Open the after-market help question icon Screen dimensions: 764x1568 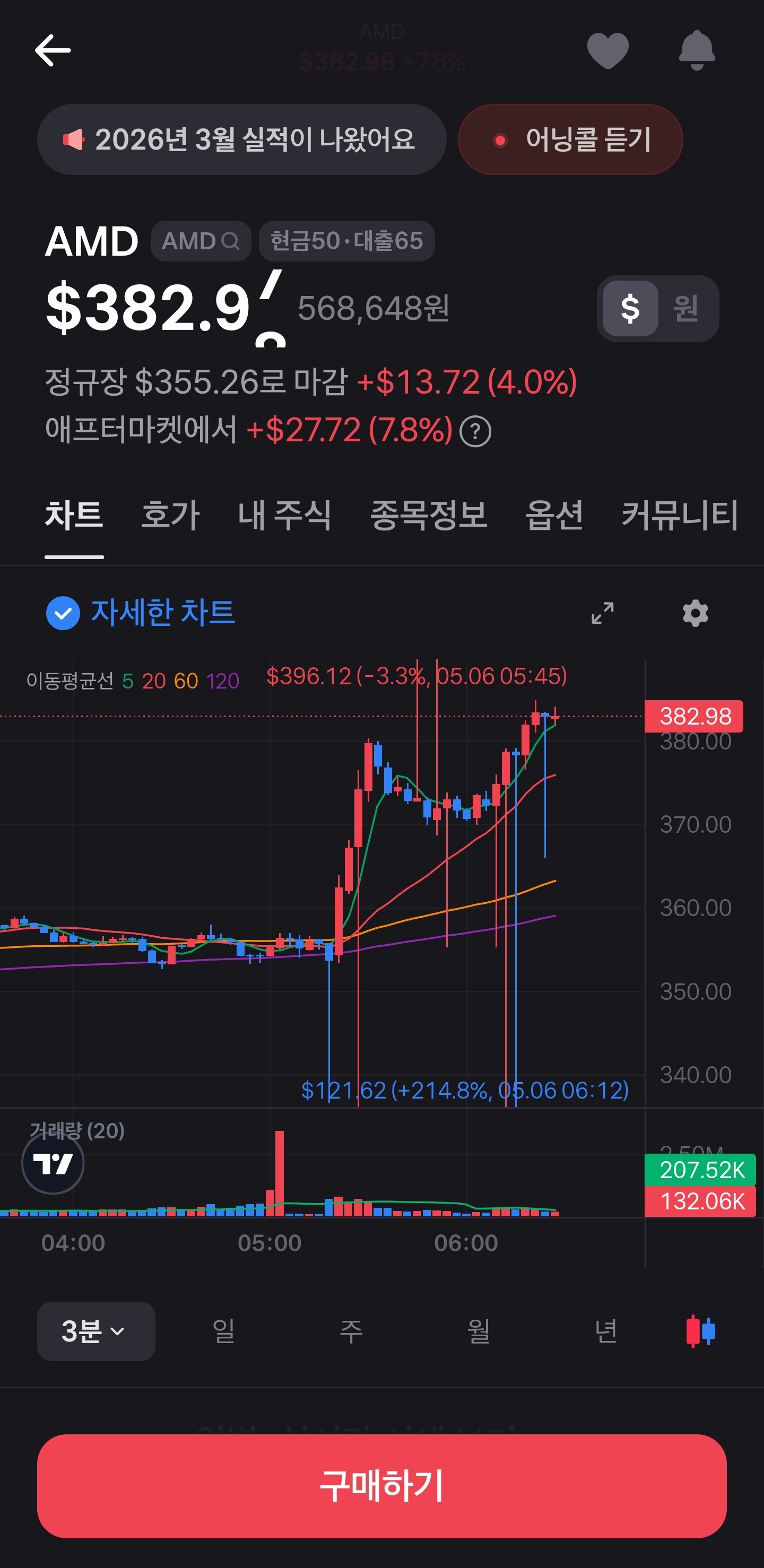coord(475,432)
